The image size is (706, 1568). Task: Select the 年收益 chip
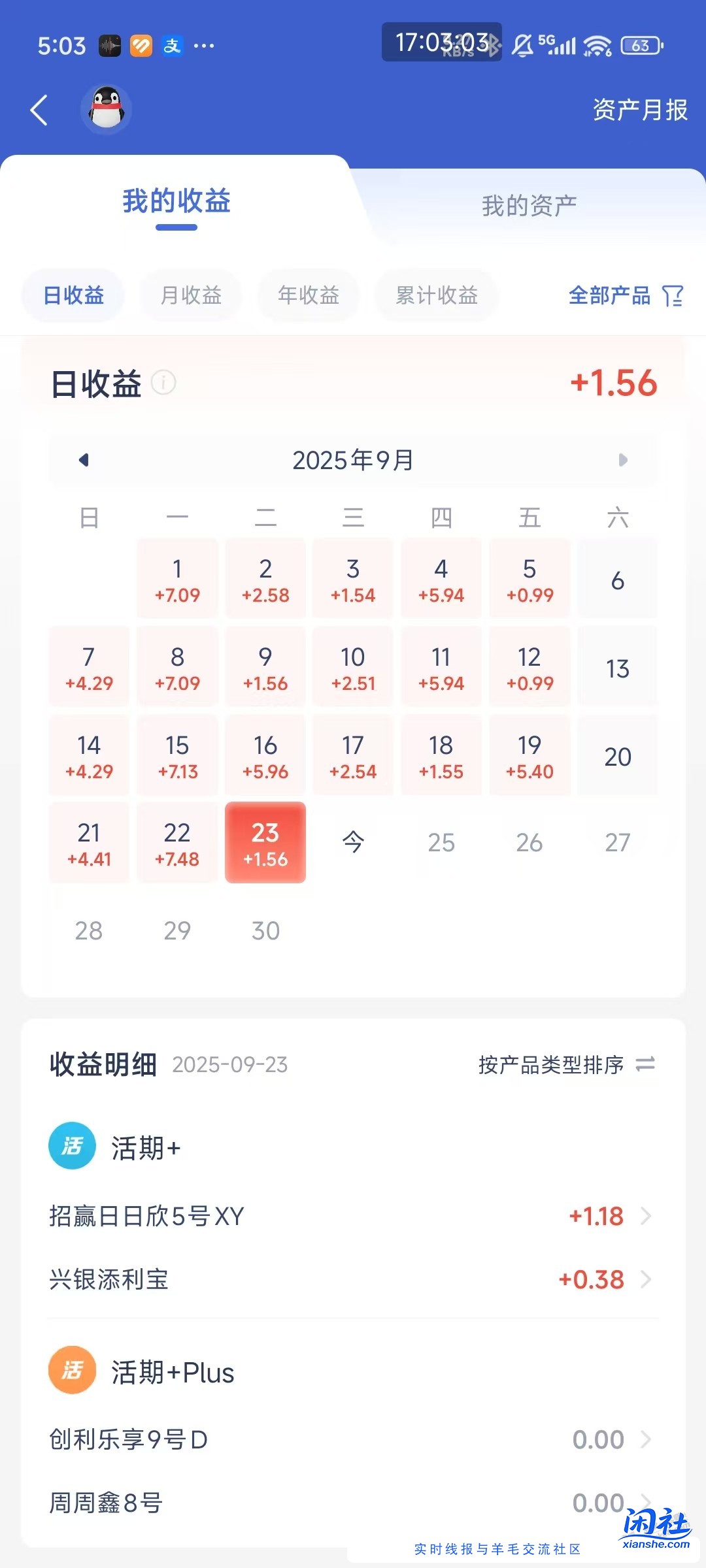point(309,295)
